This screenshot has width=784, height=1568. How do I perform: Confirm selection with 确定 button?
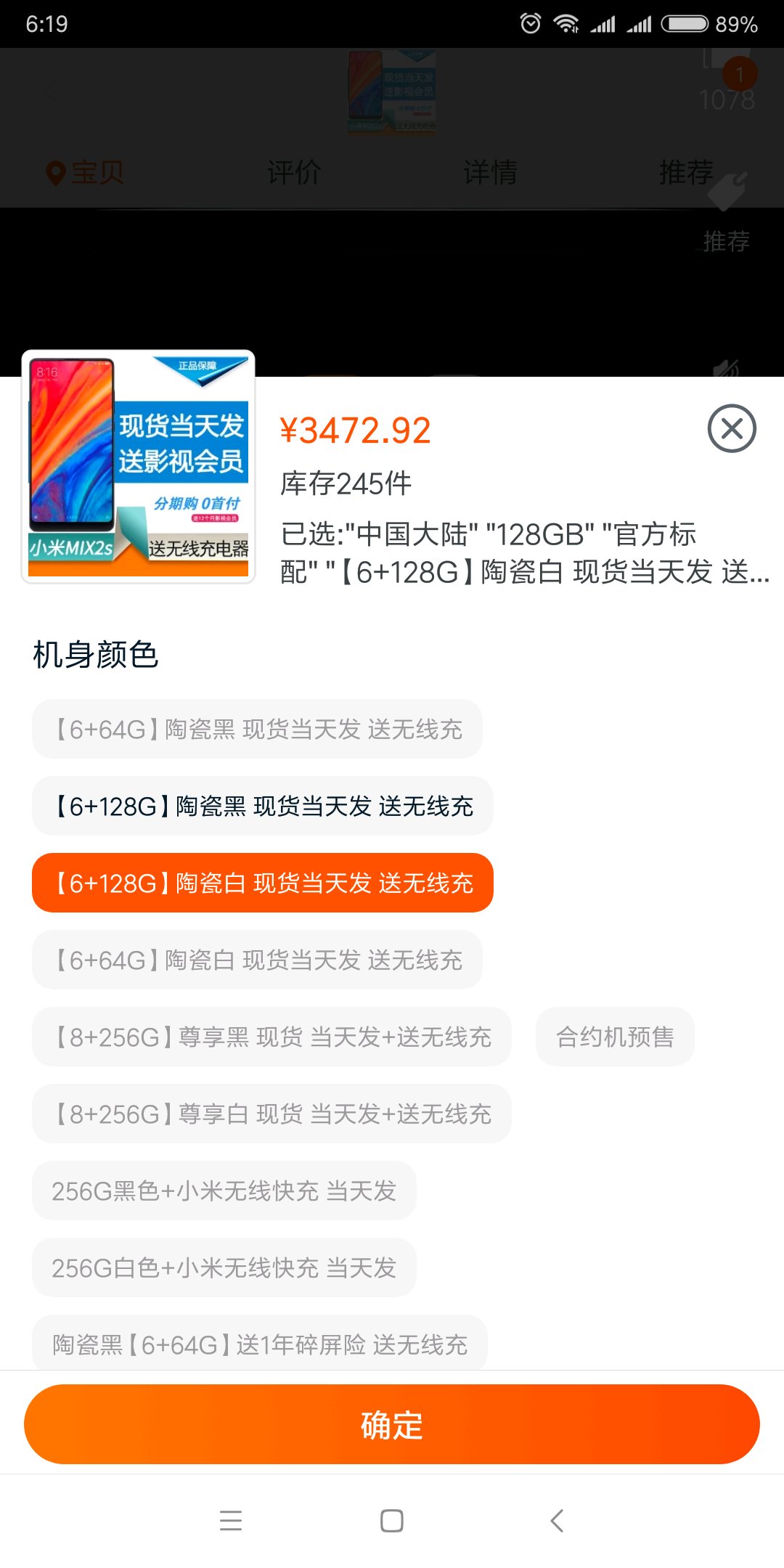[392, 1424]
